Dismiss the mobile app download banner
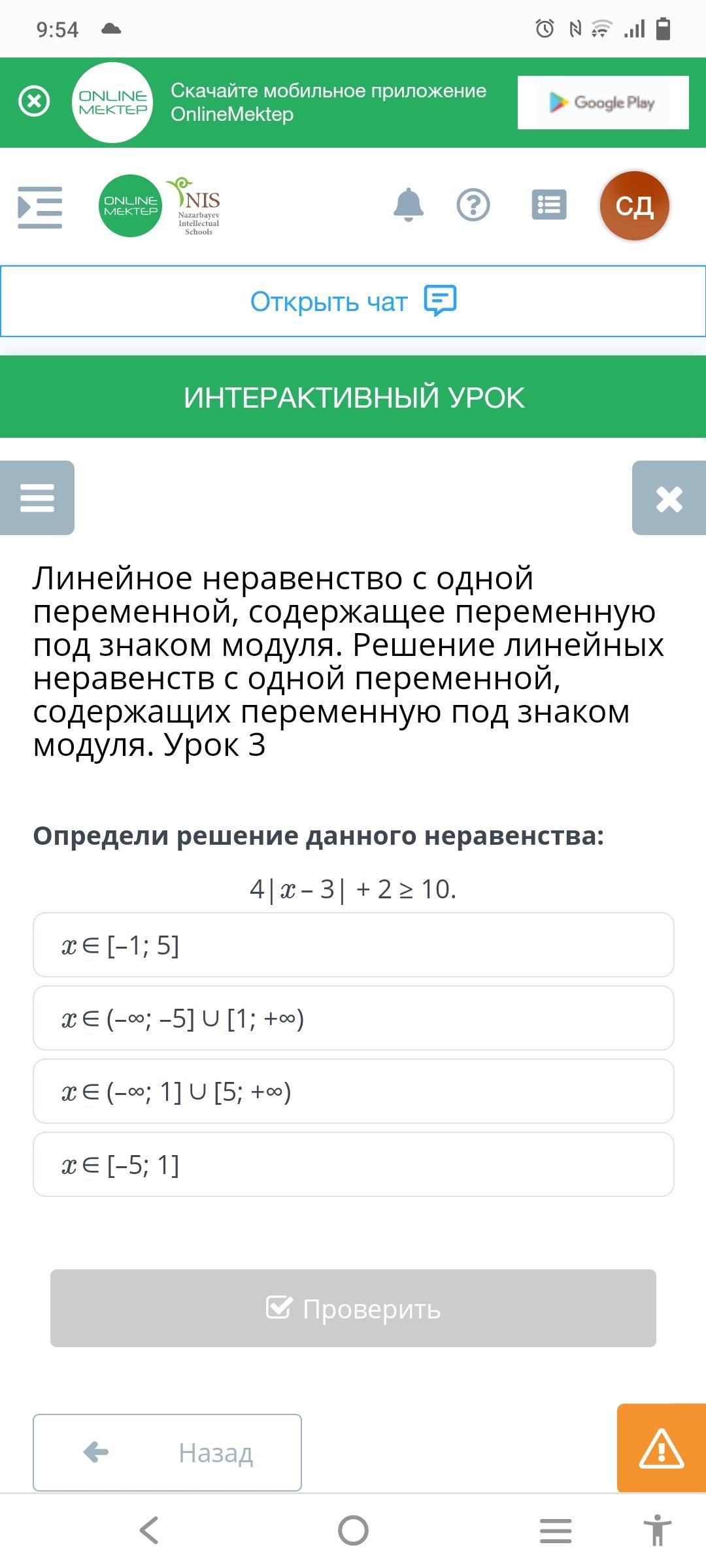The width and height of the screenshot is (706, 1568). pos(34,102)
